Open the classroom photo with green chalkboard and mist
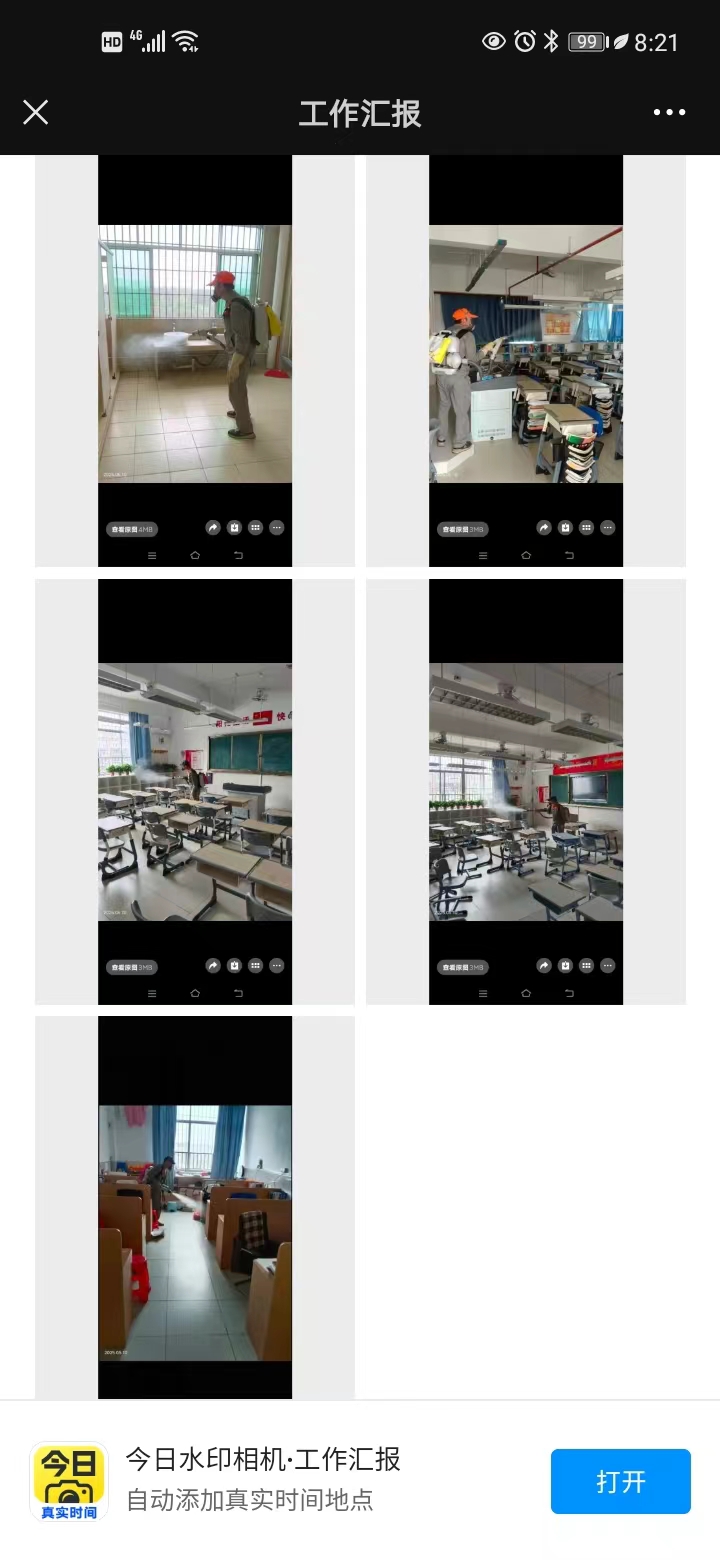 [x=195, y=790]
